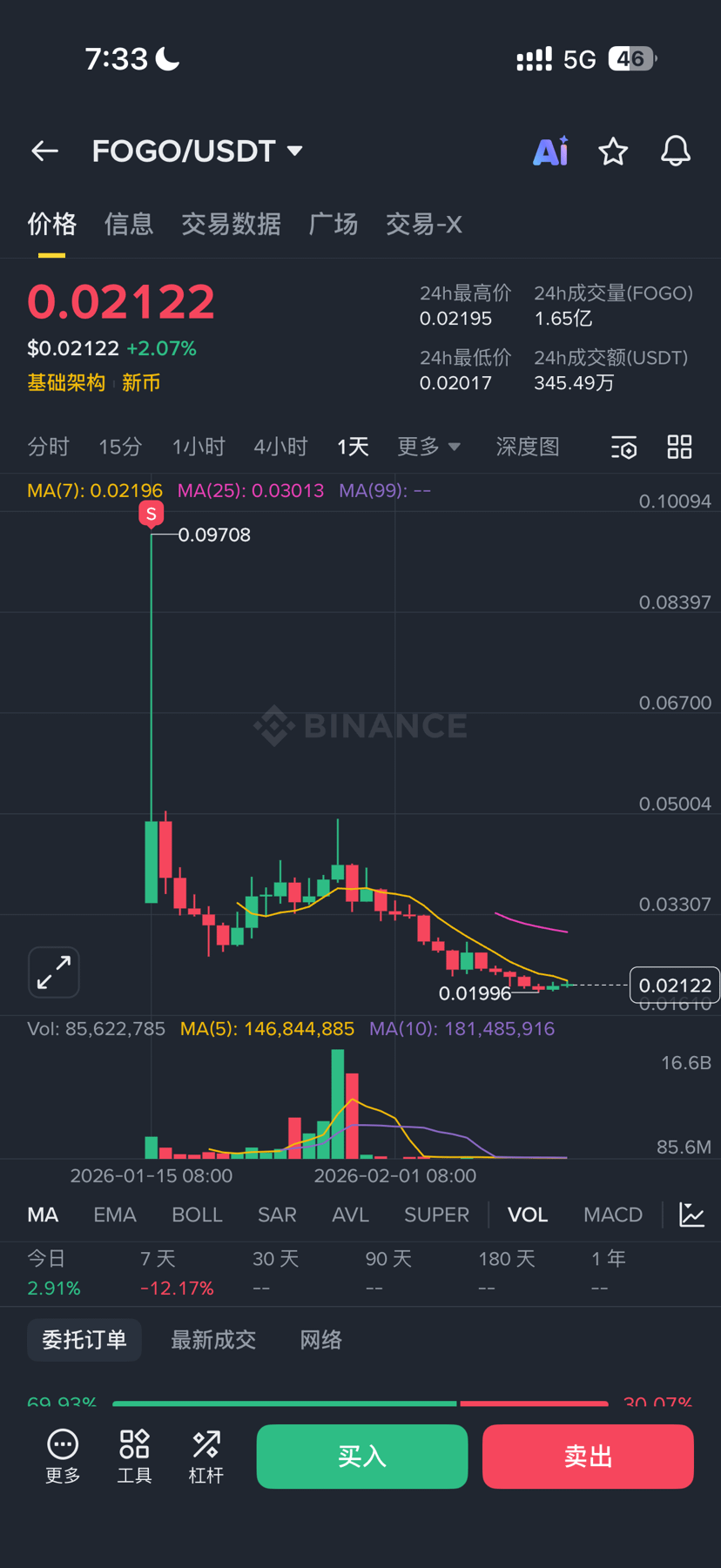The height and width of the screenshot is (1568, 721).
Task: Switch to the 信息 tab
Action: tap(128, 225)
